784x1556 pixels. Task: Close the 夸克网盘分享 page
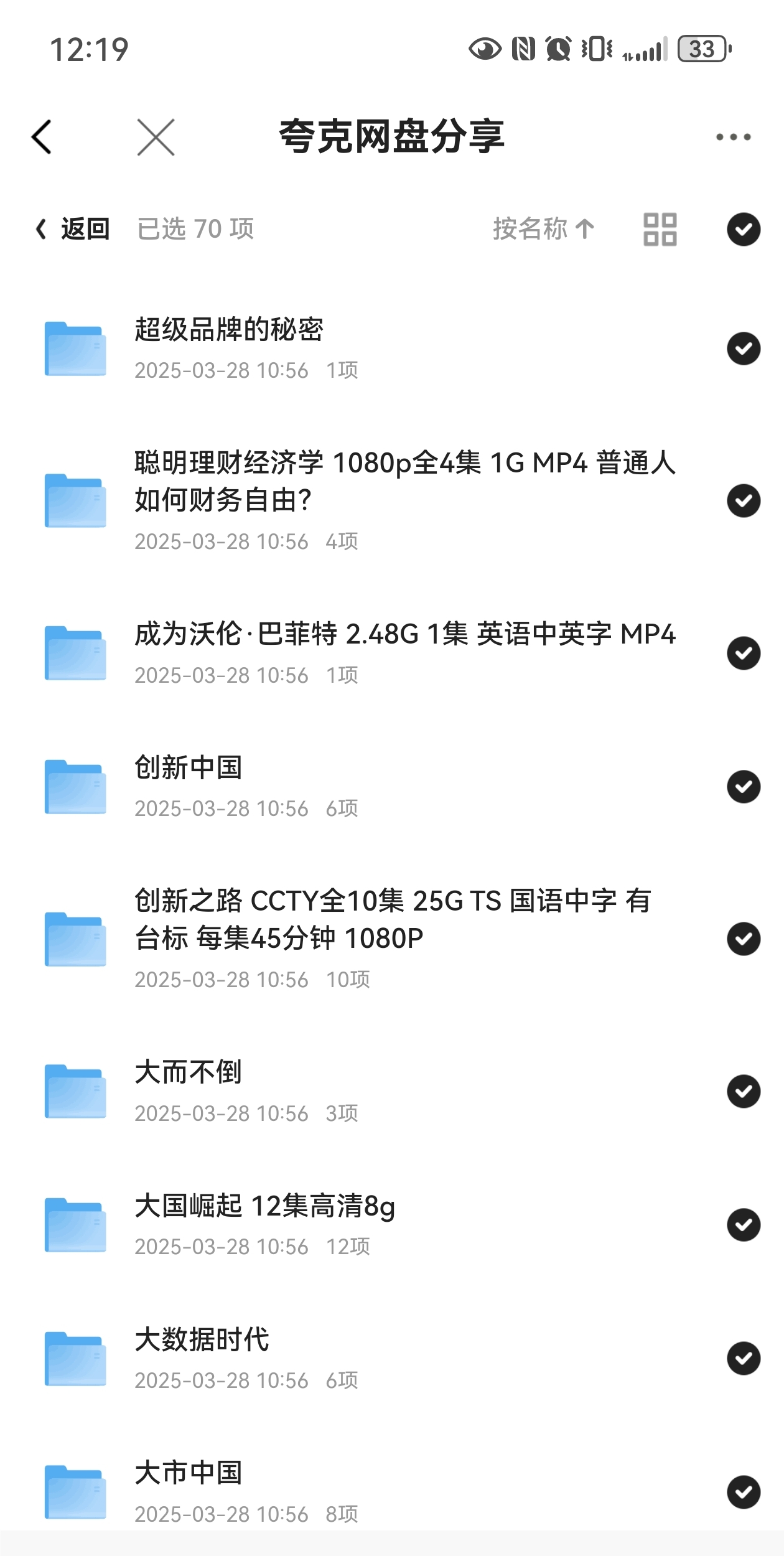pos(156,137)
